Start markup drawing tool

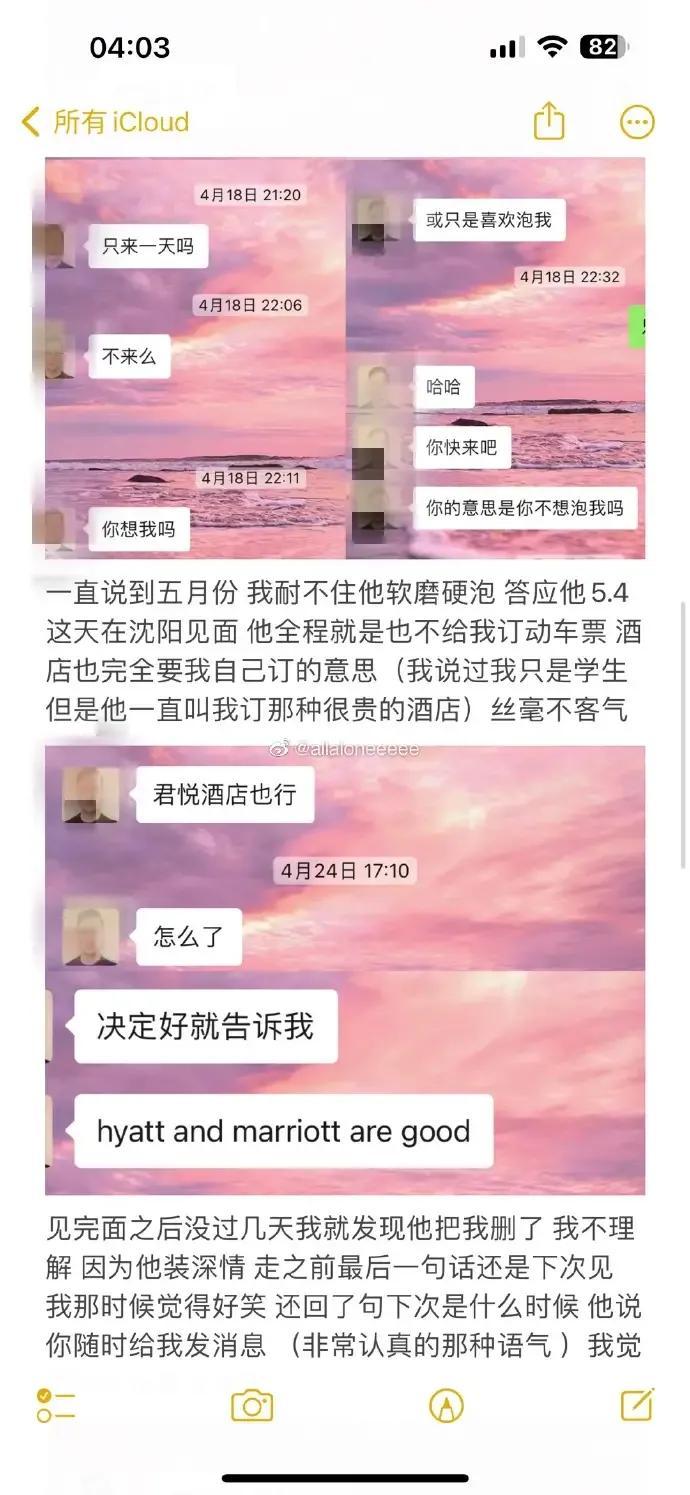click(446, 1405)
